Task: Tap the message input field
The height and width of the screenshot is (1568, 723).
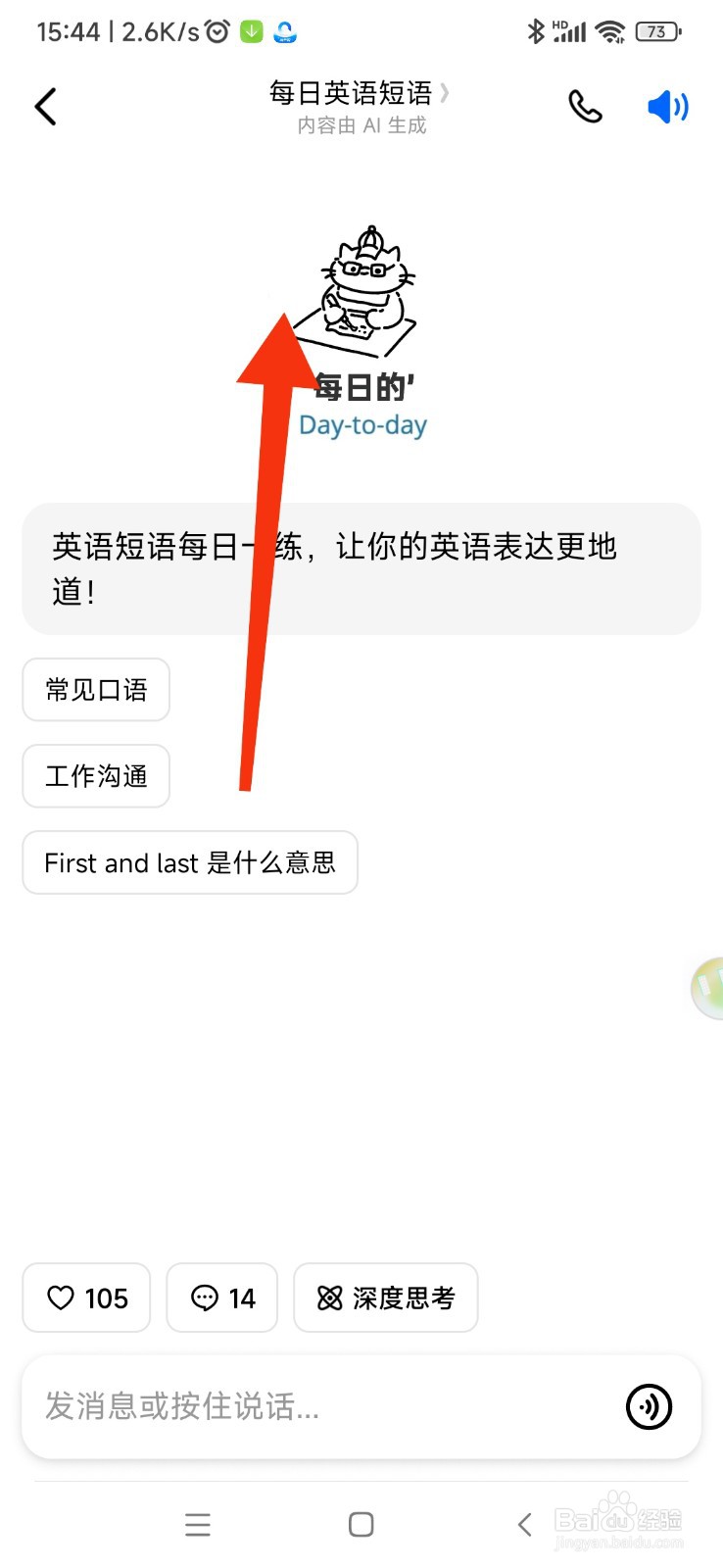Action: 294,1408
